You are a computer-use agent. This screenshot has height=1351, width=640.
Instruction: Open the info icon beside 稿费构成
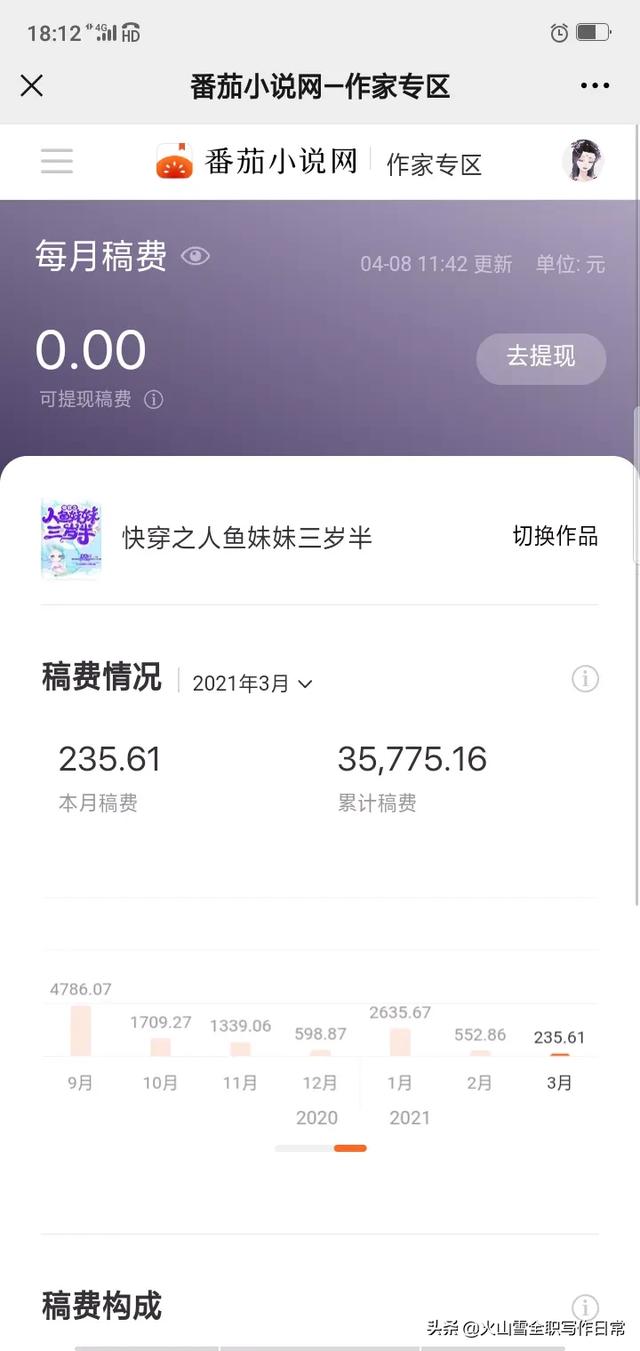[x=585, y=1307]
